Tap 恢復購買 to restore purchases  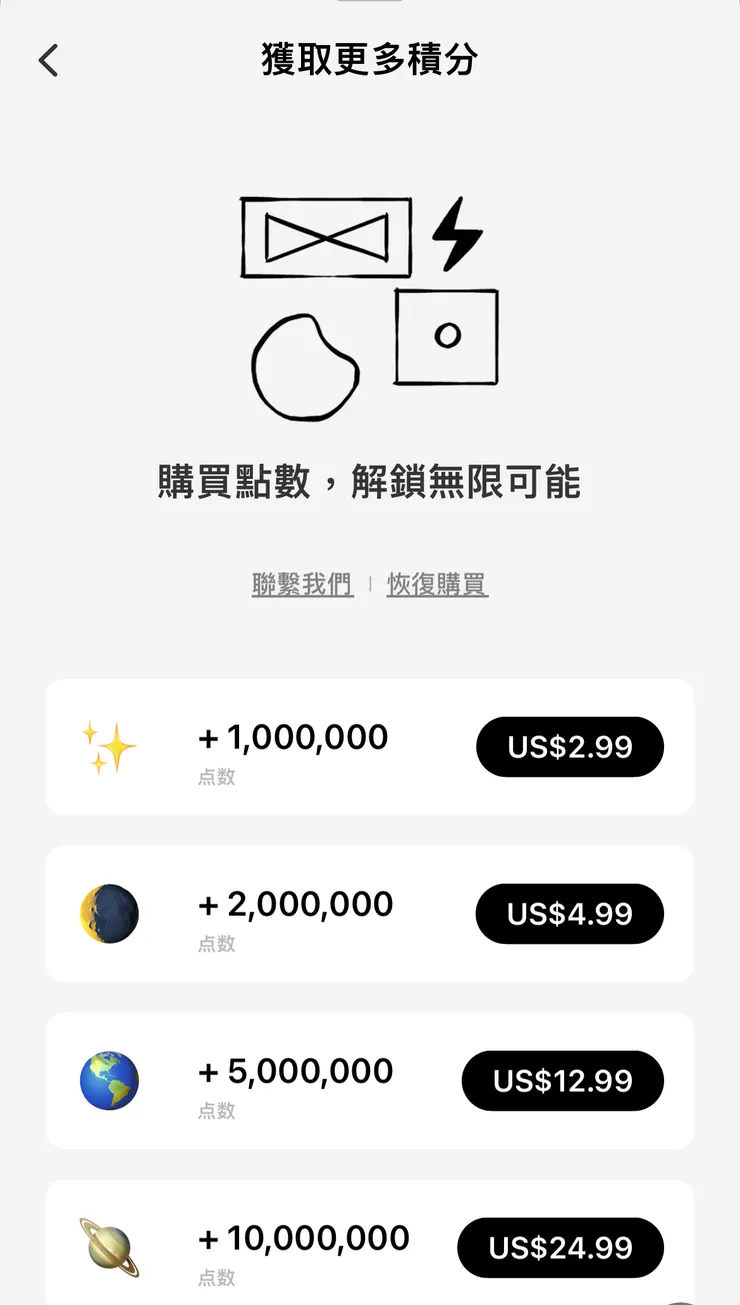coord(437,584)
